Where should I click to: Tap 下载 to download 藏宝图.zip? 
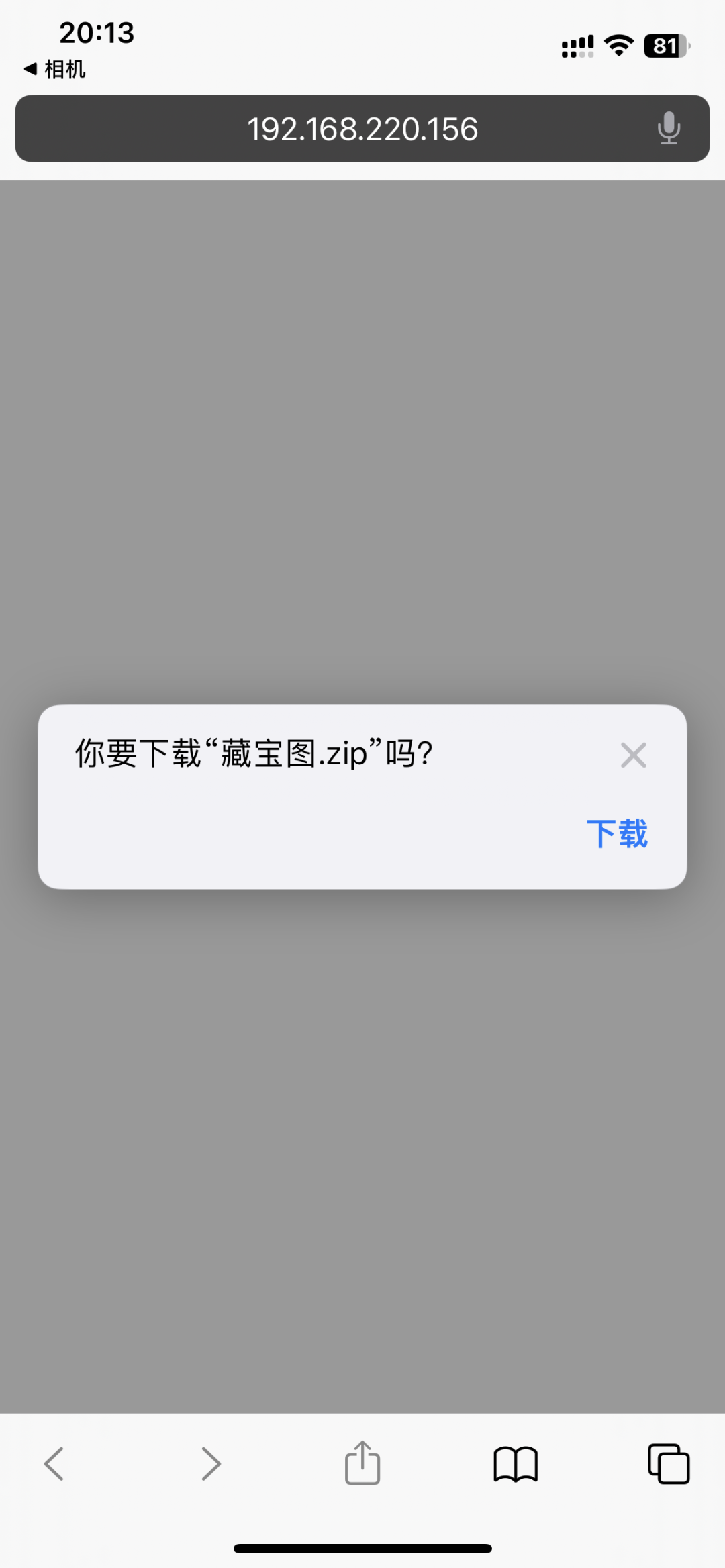pyautogui.click(x=617, y=833)
